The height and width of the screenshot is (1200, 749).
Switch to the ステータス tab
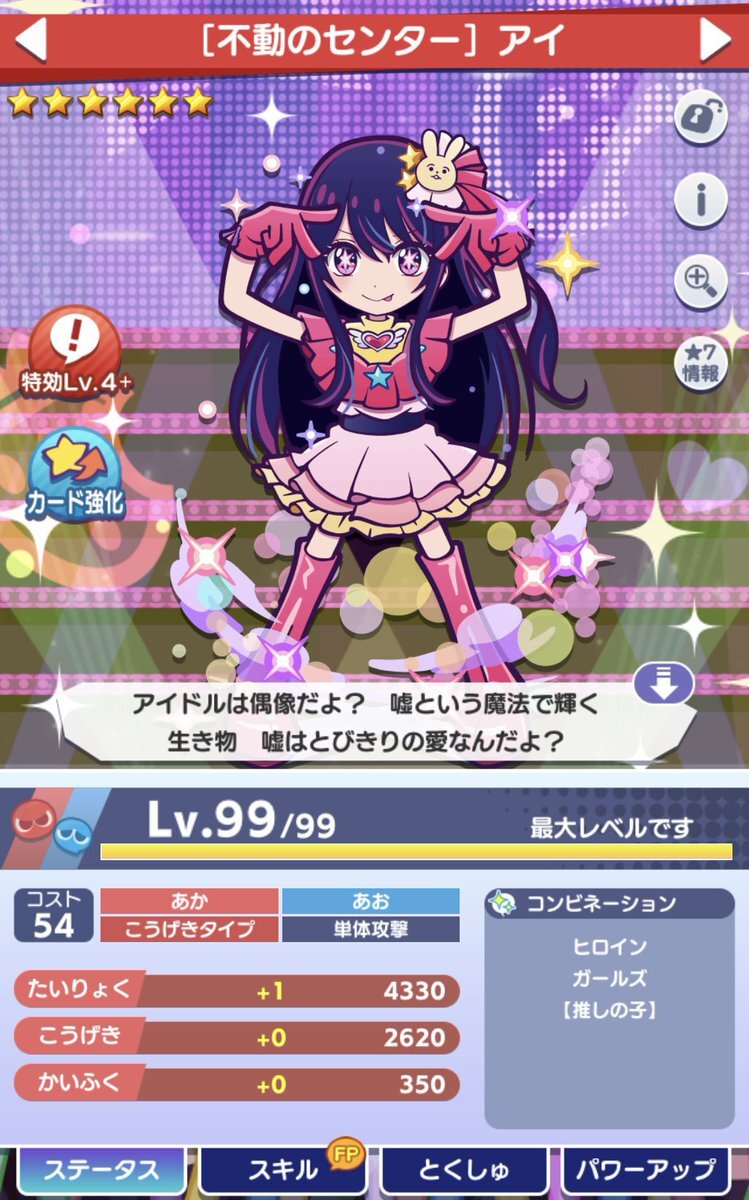click(x=101, y=1170)
